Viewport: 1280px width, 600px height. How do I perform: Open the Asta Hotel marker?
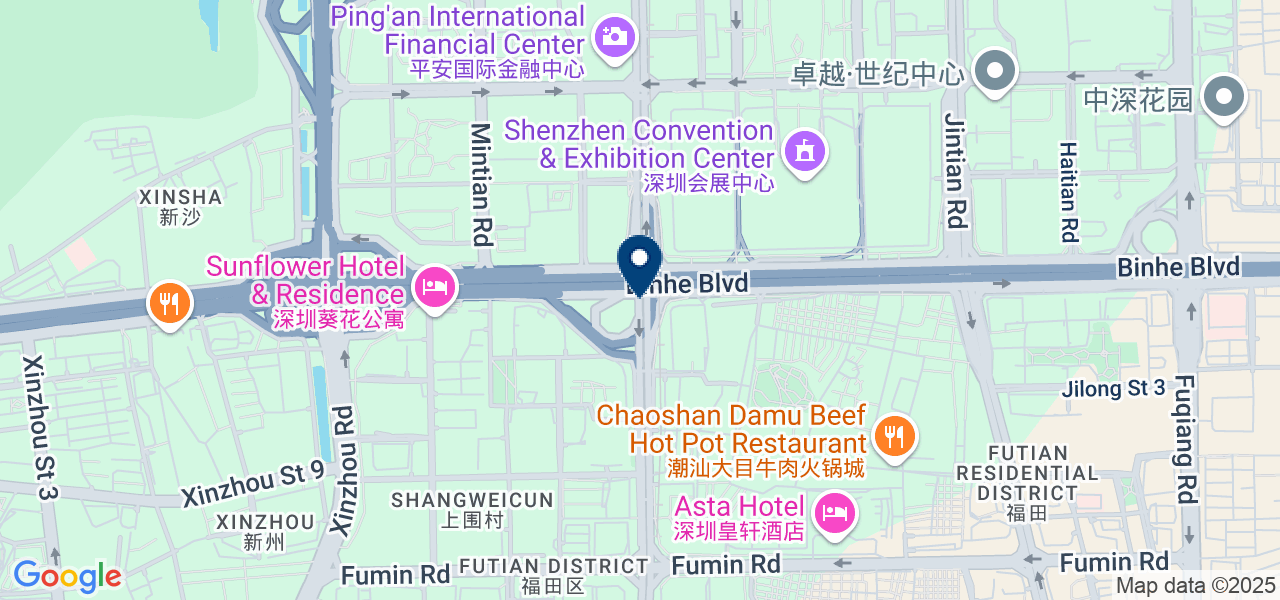833,514
